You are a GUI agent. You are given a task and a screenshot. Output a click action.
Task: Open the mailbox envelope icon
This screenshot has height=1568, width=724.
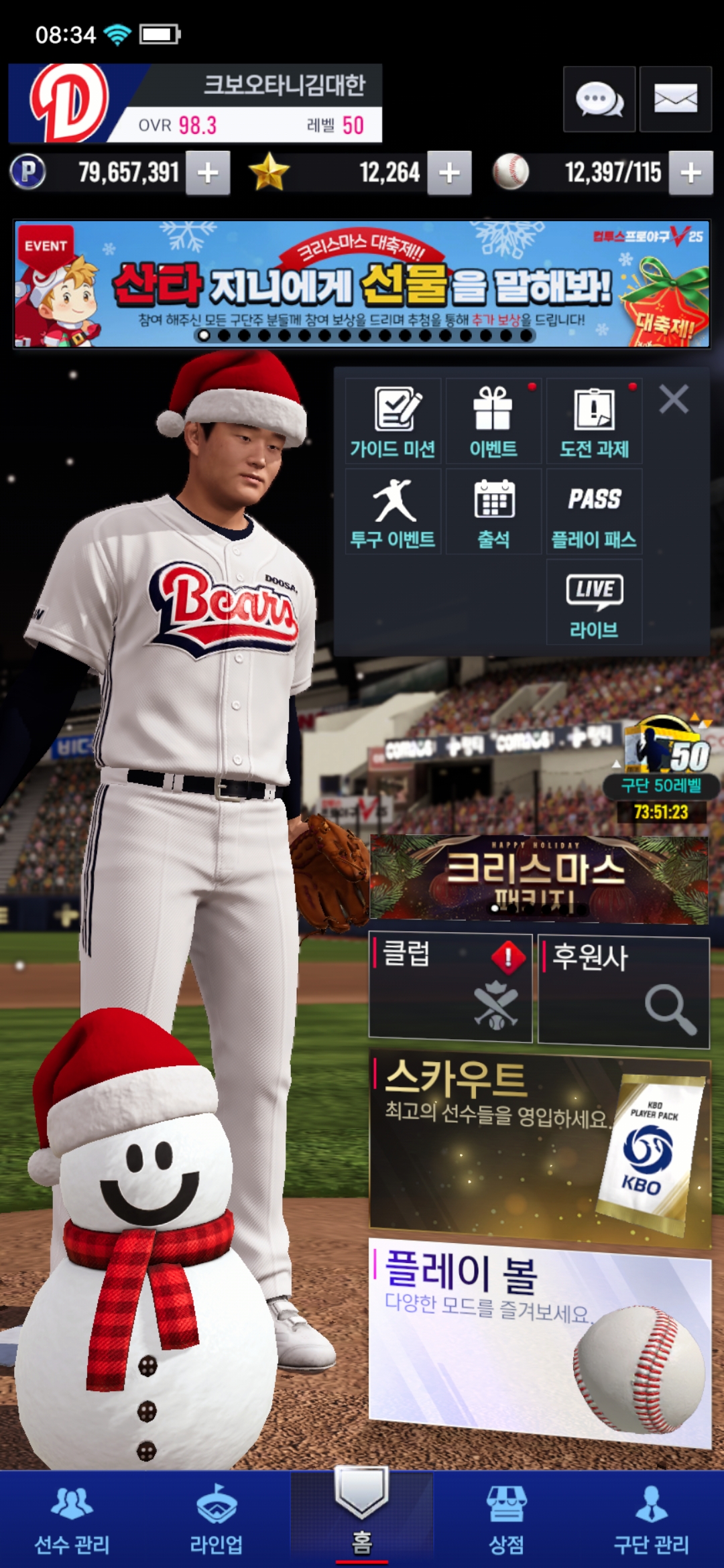(x=675, y=99)
